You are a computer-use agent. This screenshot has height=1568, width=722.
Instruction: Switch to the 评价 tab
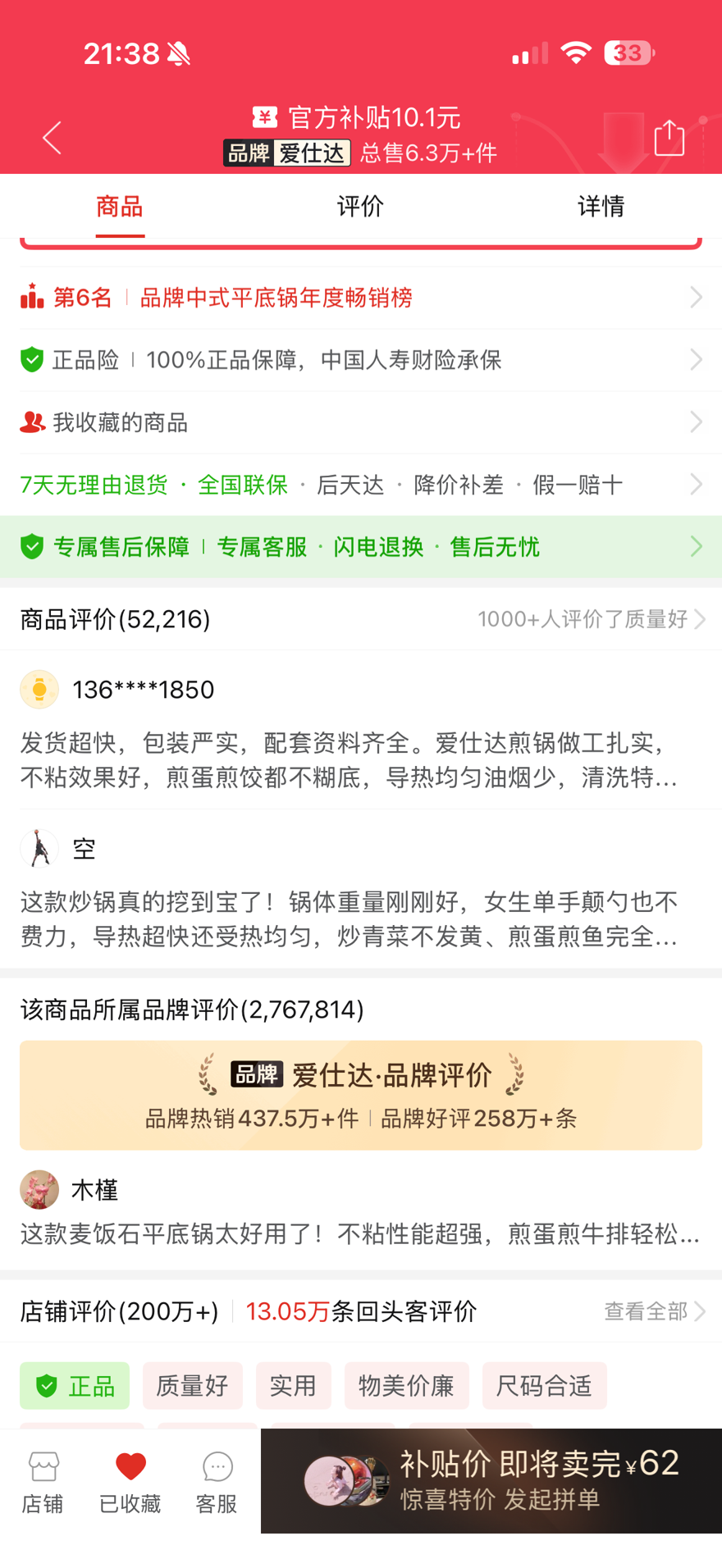(x=360, y=206)
